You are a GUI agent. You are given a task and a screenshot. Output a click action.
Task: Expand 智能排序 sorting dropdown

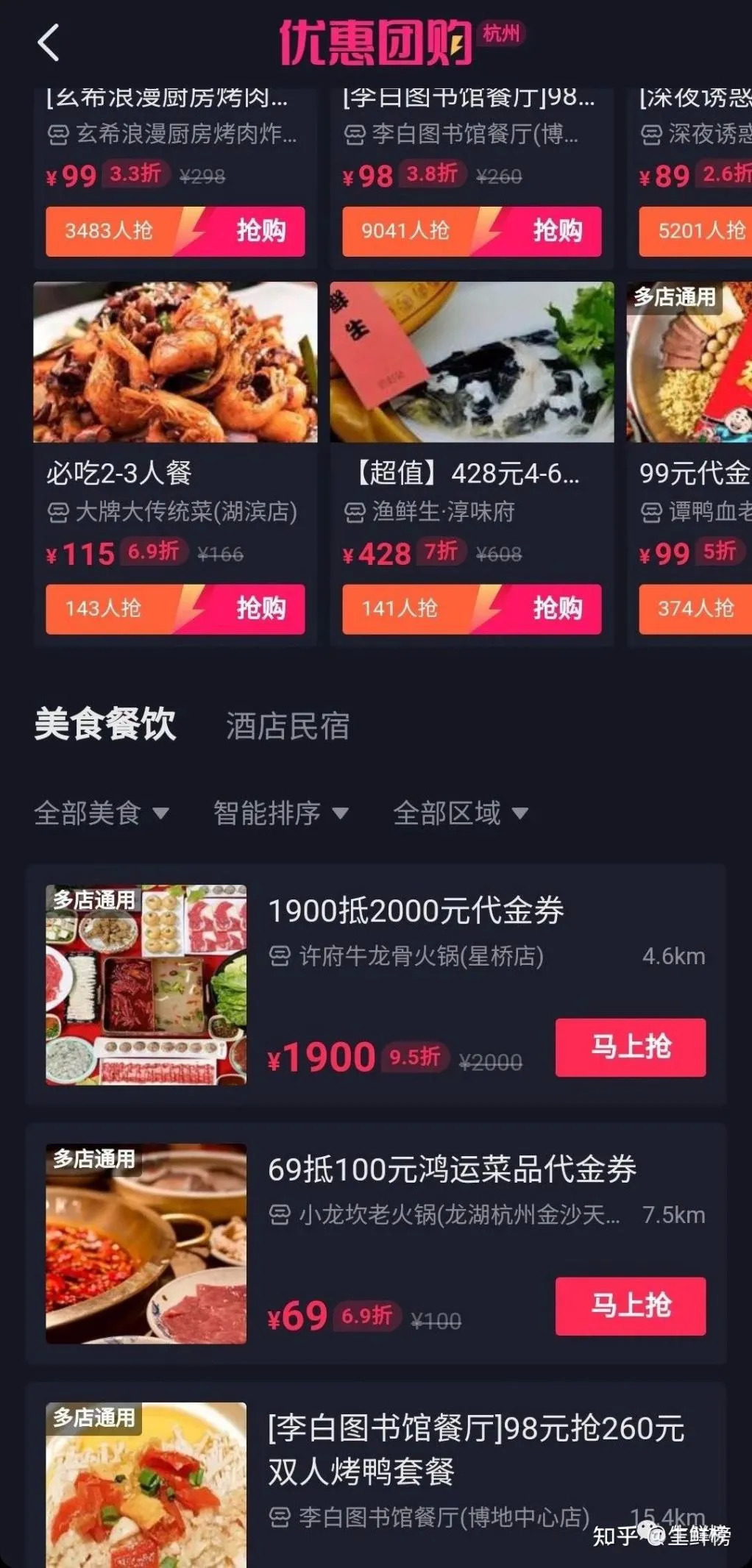(x=280, y=813)
